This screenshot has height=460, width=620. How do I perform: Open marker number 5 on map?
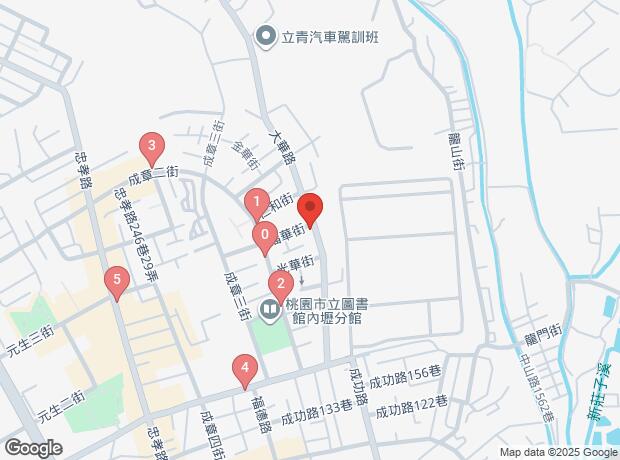(x=117, y=280)
